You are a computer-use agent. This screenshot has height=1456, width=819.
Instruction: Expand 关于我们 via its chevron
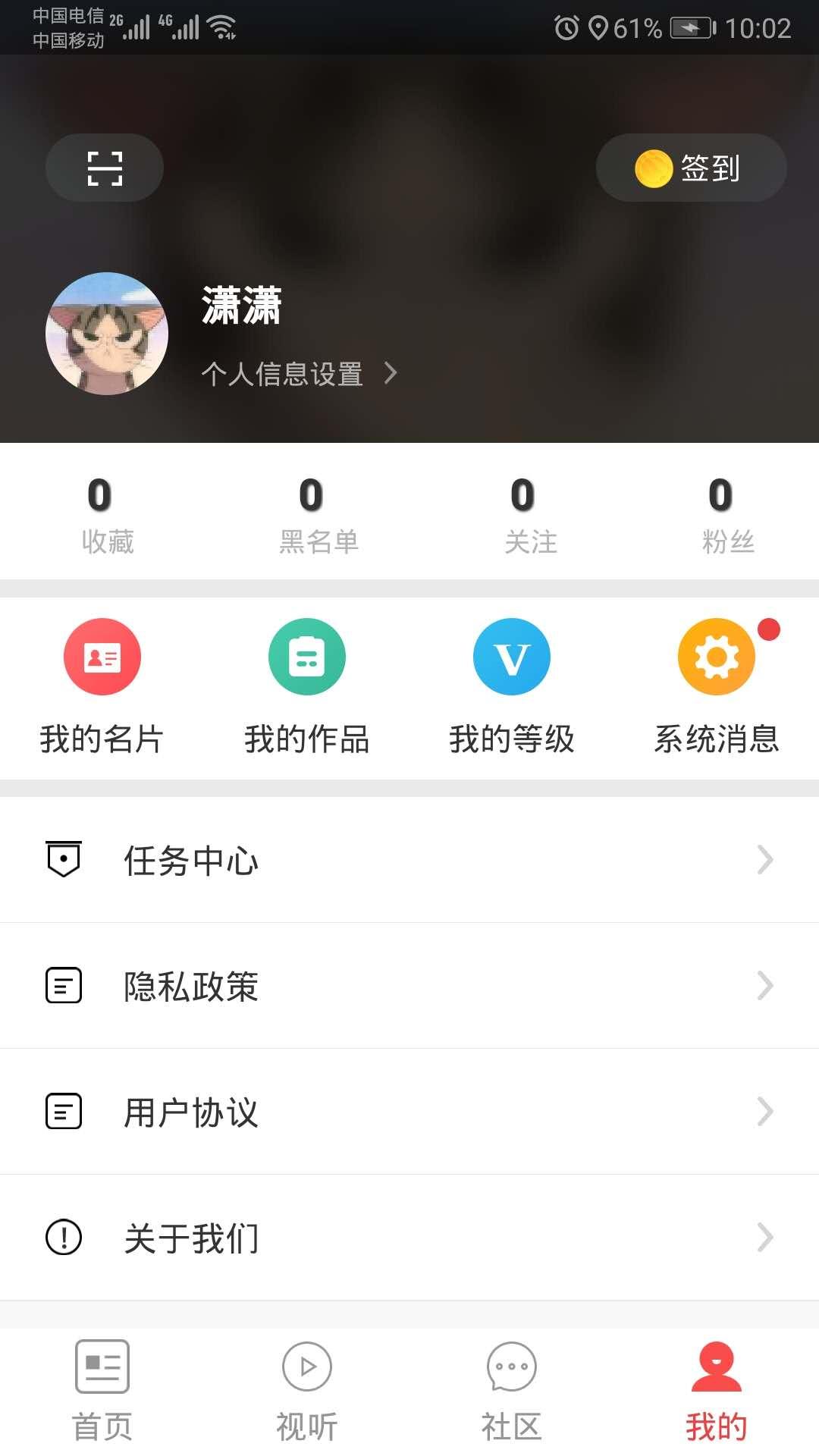point(764,1238)
